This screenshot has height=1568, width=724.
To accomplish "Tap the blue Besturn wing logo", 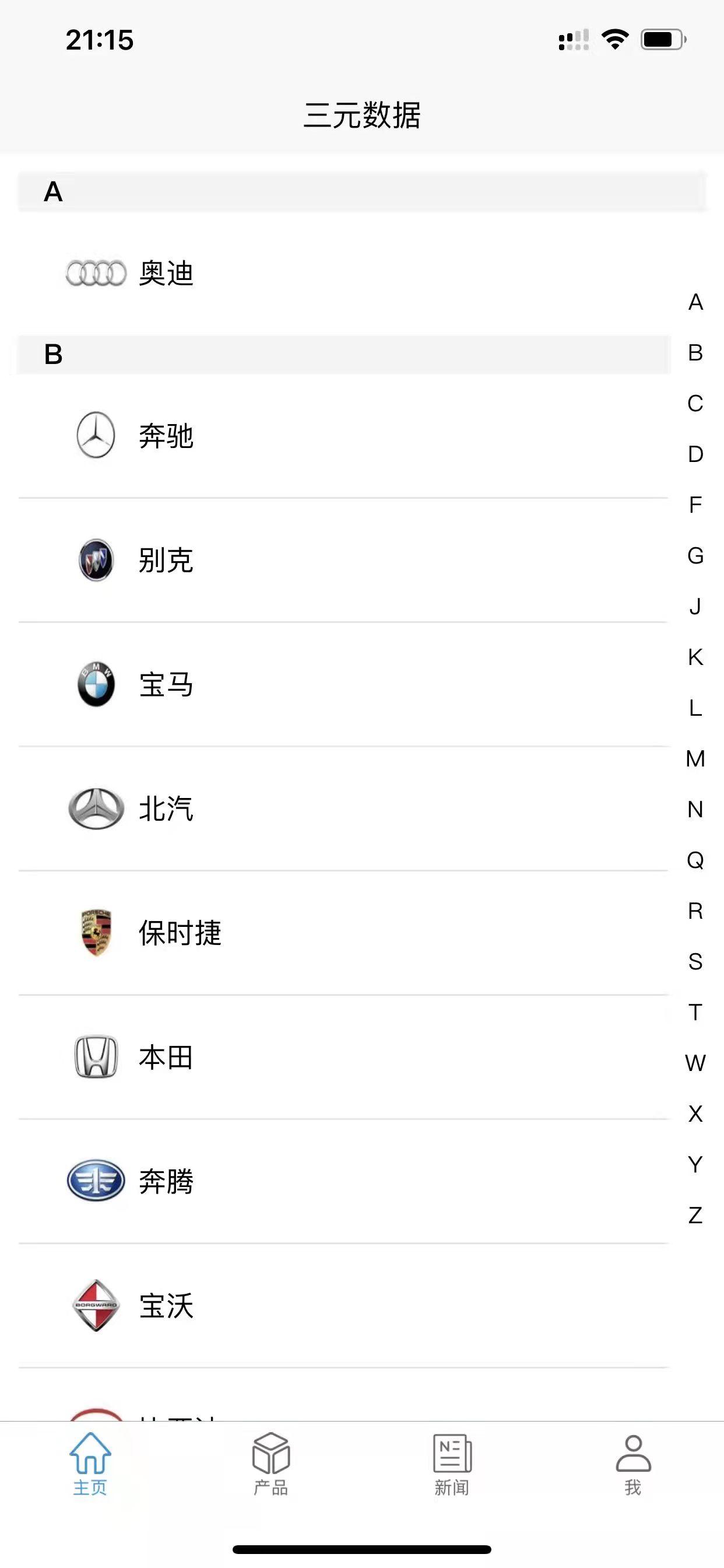I will click(96, 1181).
